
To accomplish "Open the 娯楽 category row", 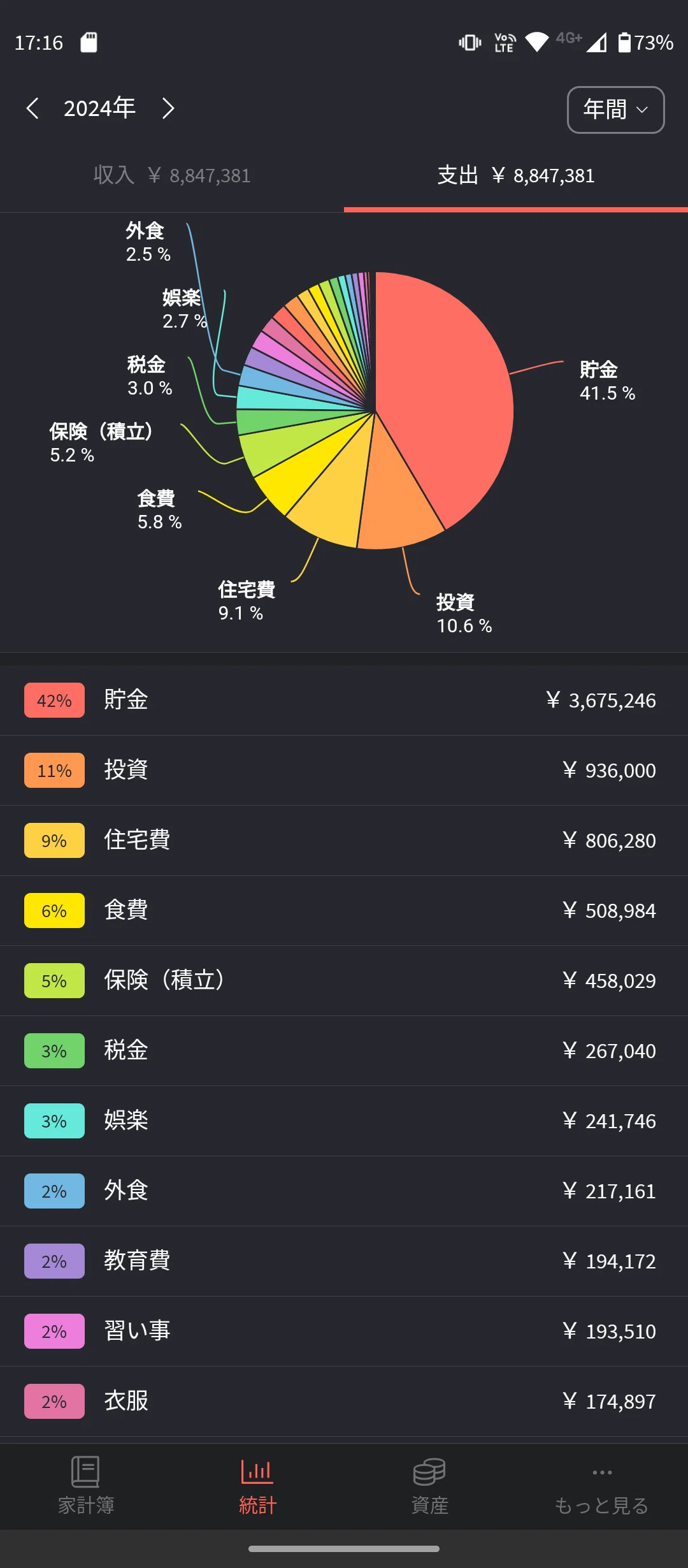I will click(x=344, y=1121).
